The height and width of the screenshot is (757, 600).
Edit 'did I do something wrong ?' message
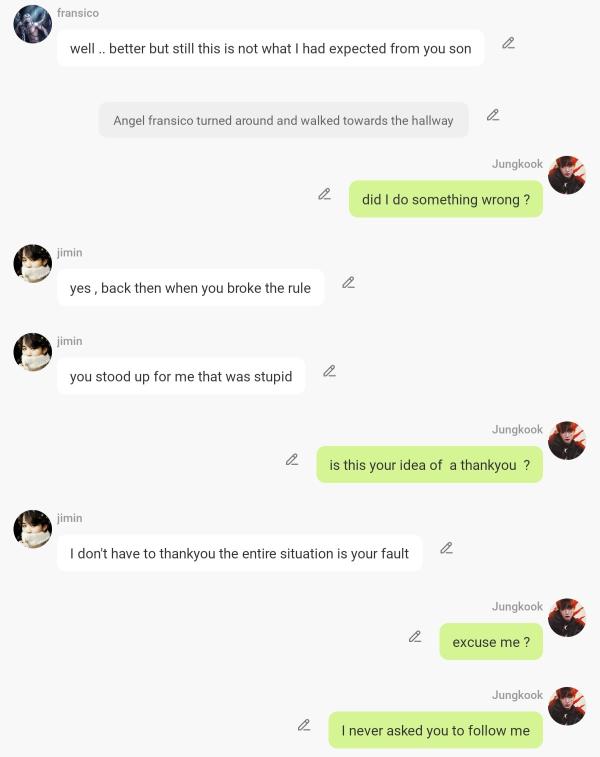click(x=324, y=194)
